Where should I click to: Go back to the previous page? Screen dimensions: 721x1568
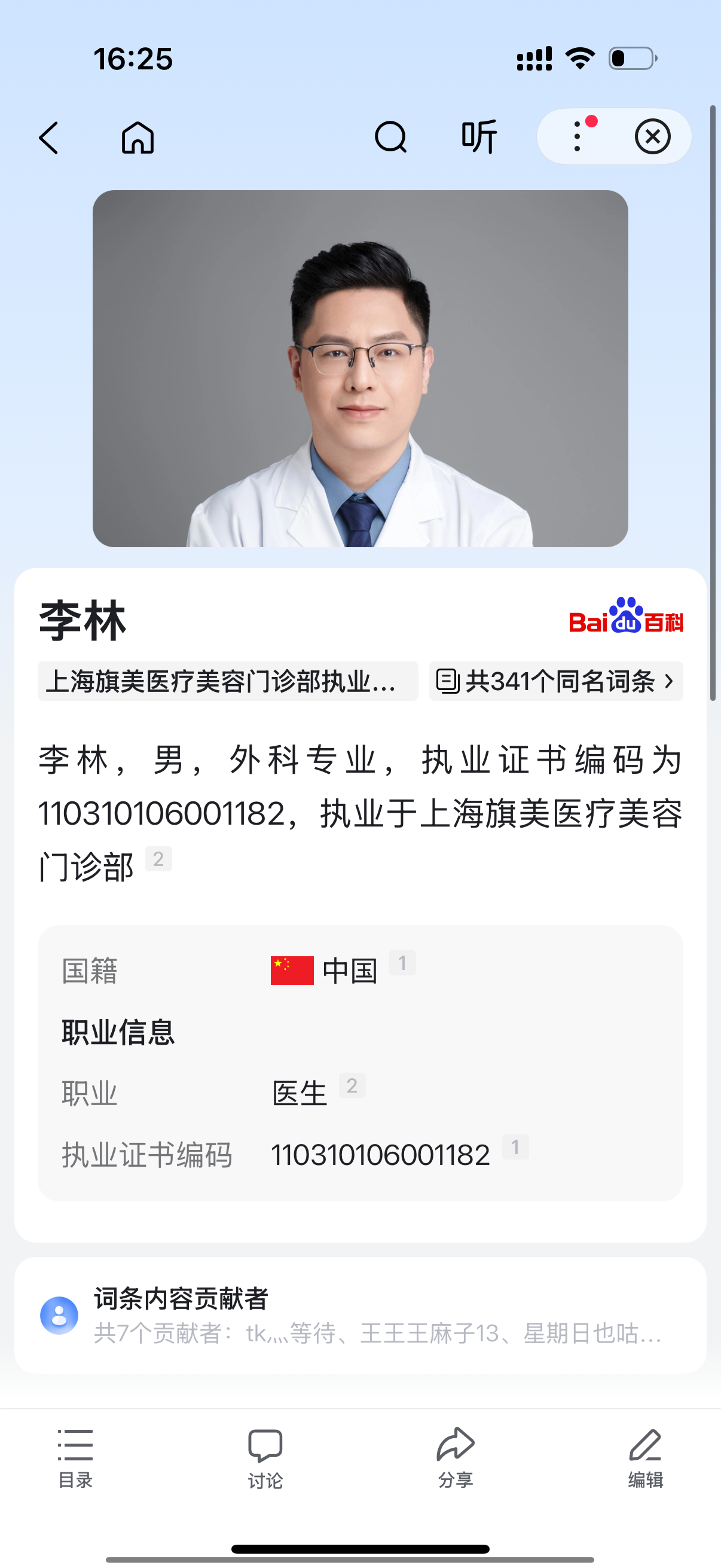(48, 138)
